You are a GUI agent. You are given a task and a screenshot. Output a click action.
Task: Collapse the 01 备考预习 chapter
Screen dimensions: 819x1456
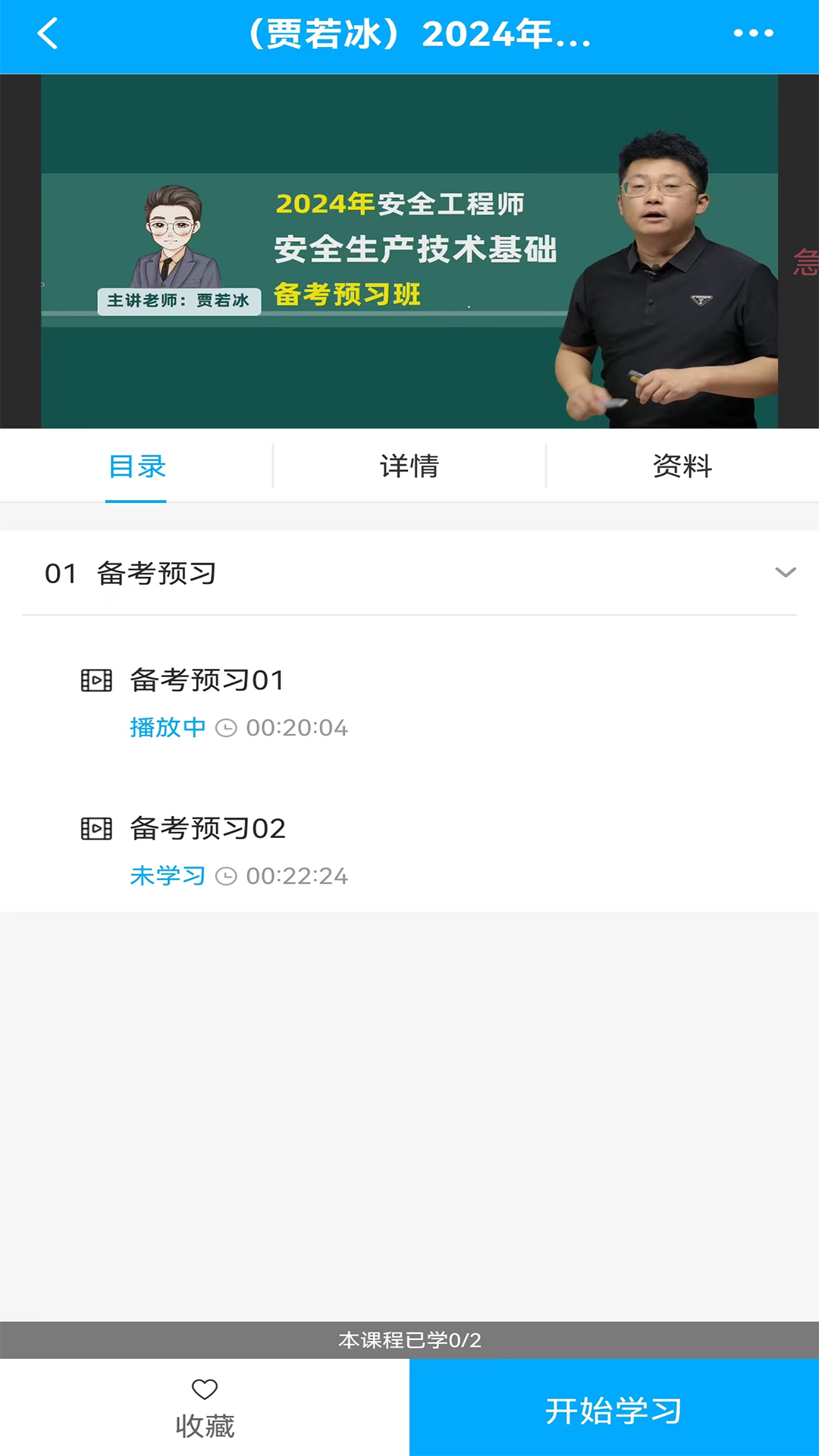click(x=785, y=573)
